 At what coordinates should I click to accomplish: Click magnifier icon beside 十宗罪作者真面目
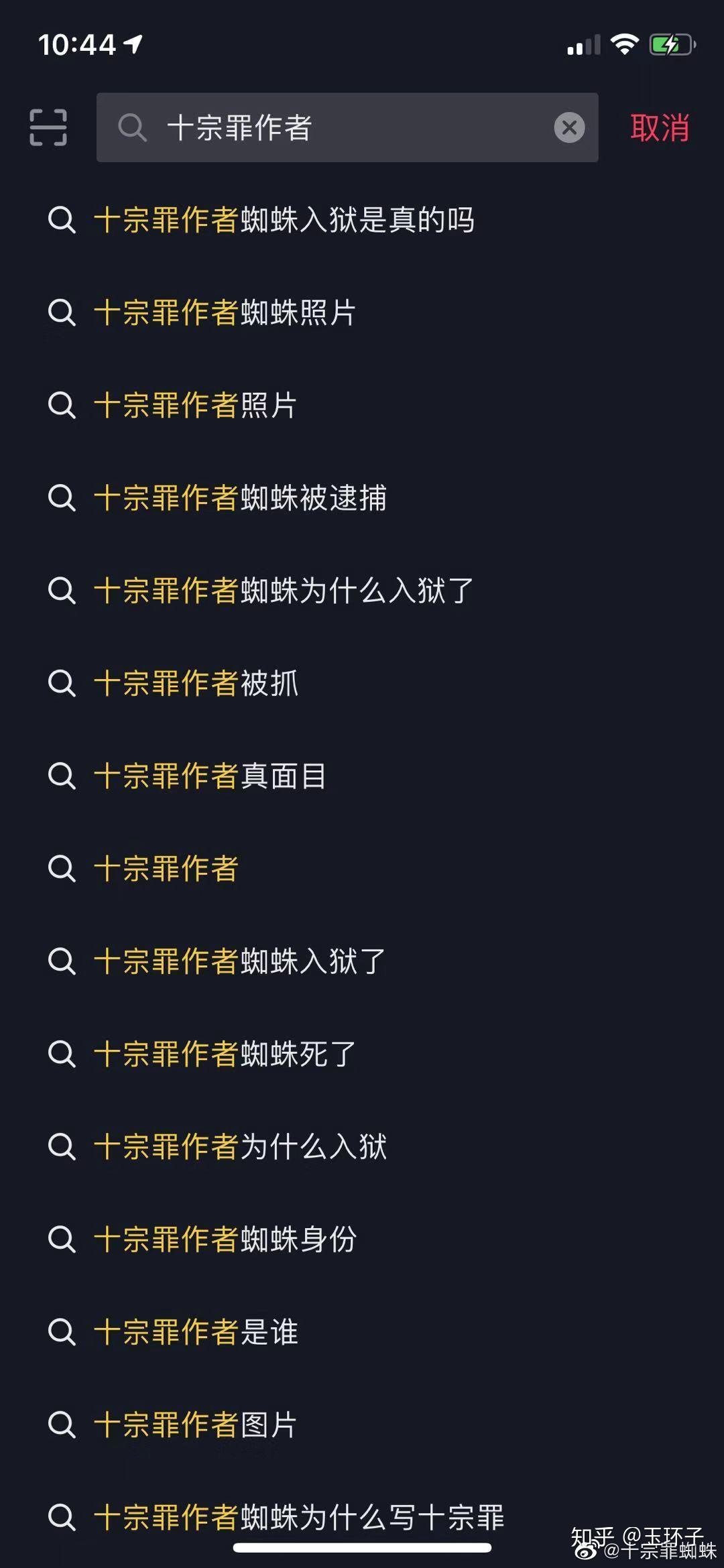point(62,776)
